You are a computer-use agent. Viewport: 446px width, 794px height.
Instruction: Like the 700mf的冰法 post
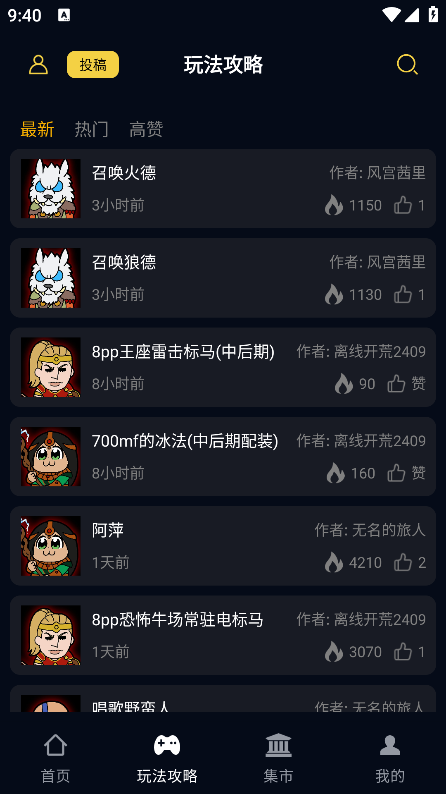pyautogui.click(x=407, y=473)
